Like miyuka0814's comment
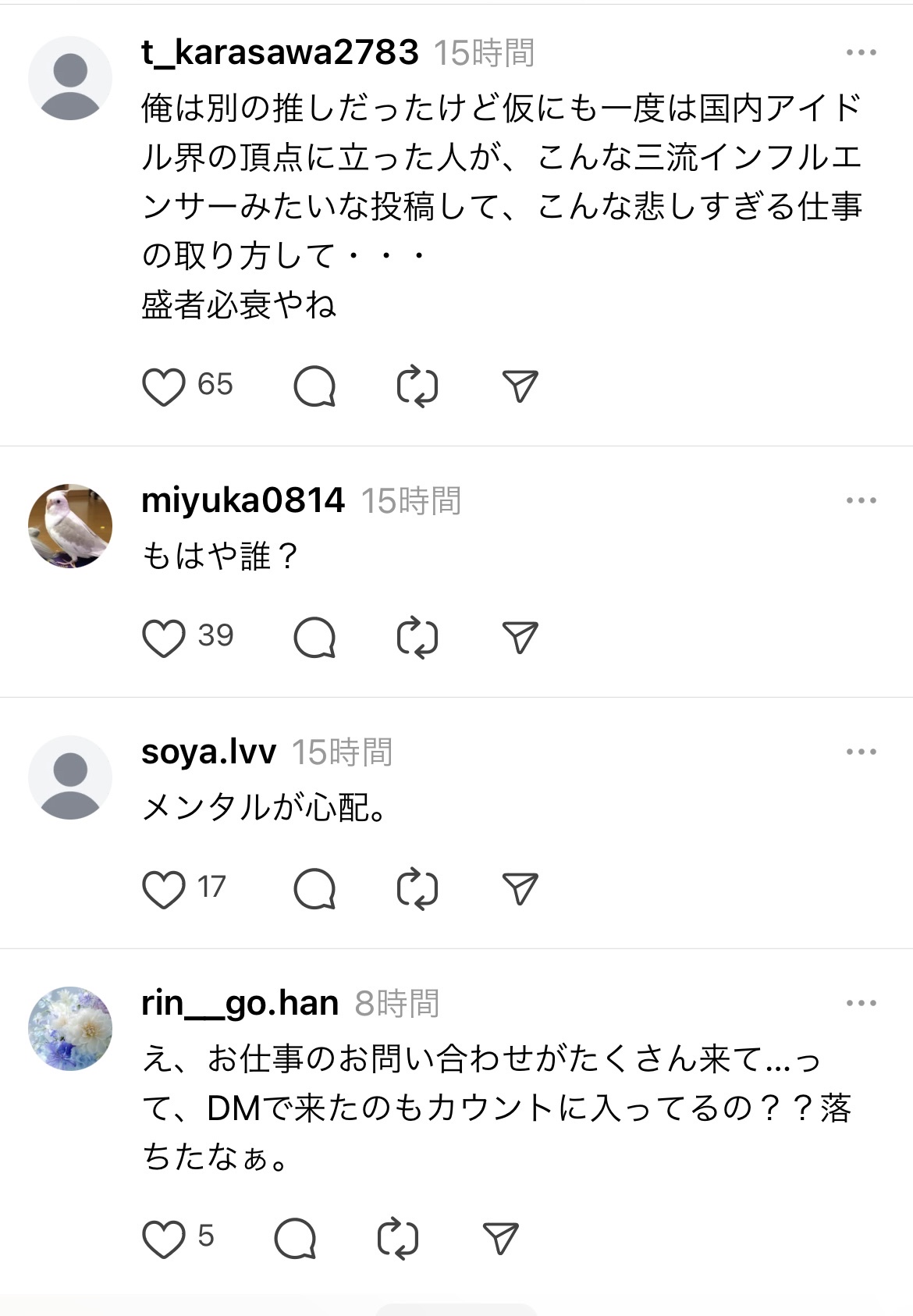913x1316 pixels. pyautogui.click(x=164, y=638)
